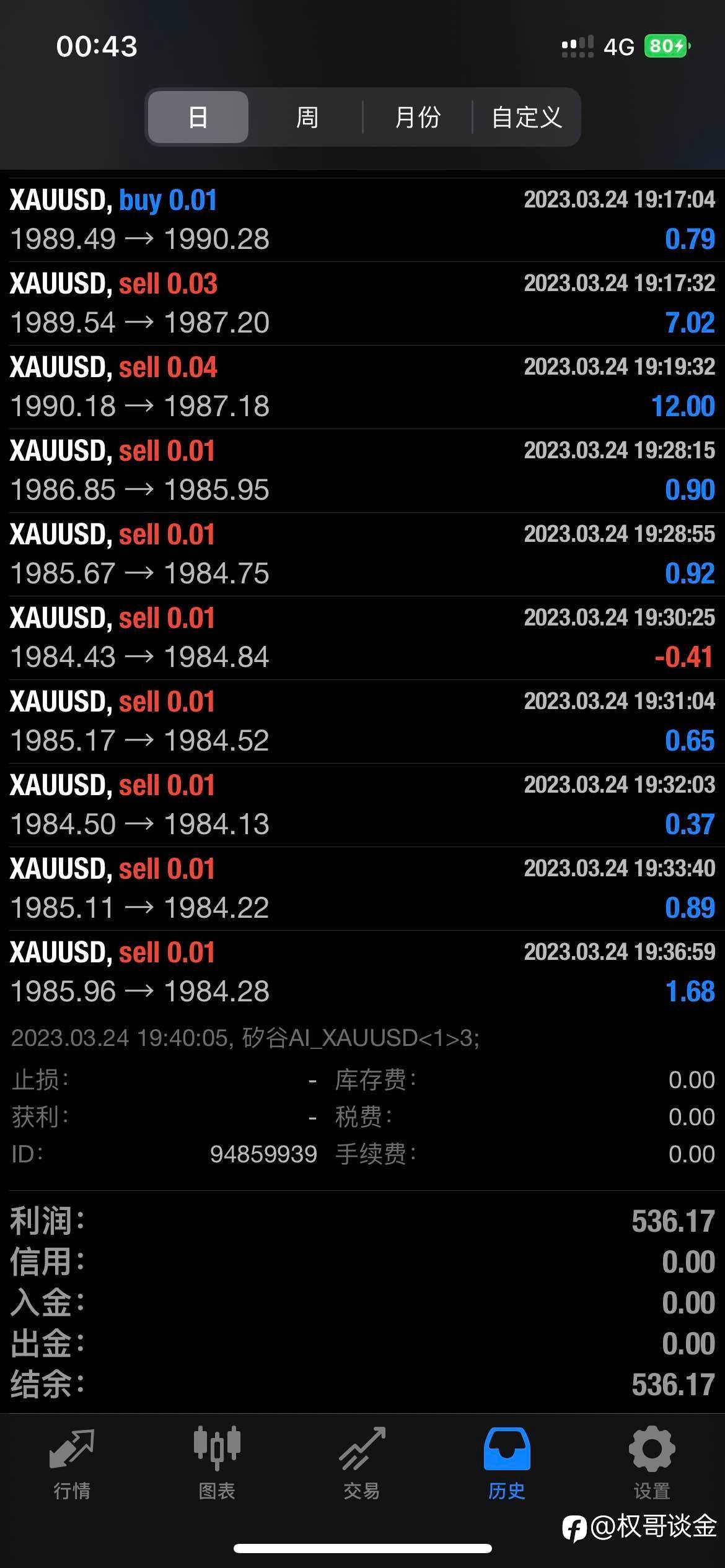Viewport: 725px width, 1568px height.
Task: Open the sell trade at 19:33:40
Action: (x=362, y=889)
